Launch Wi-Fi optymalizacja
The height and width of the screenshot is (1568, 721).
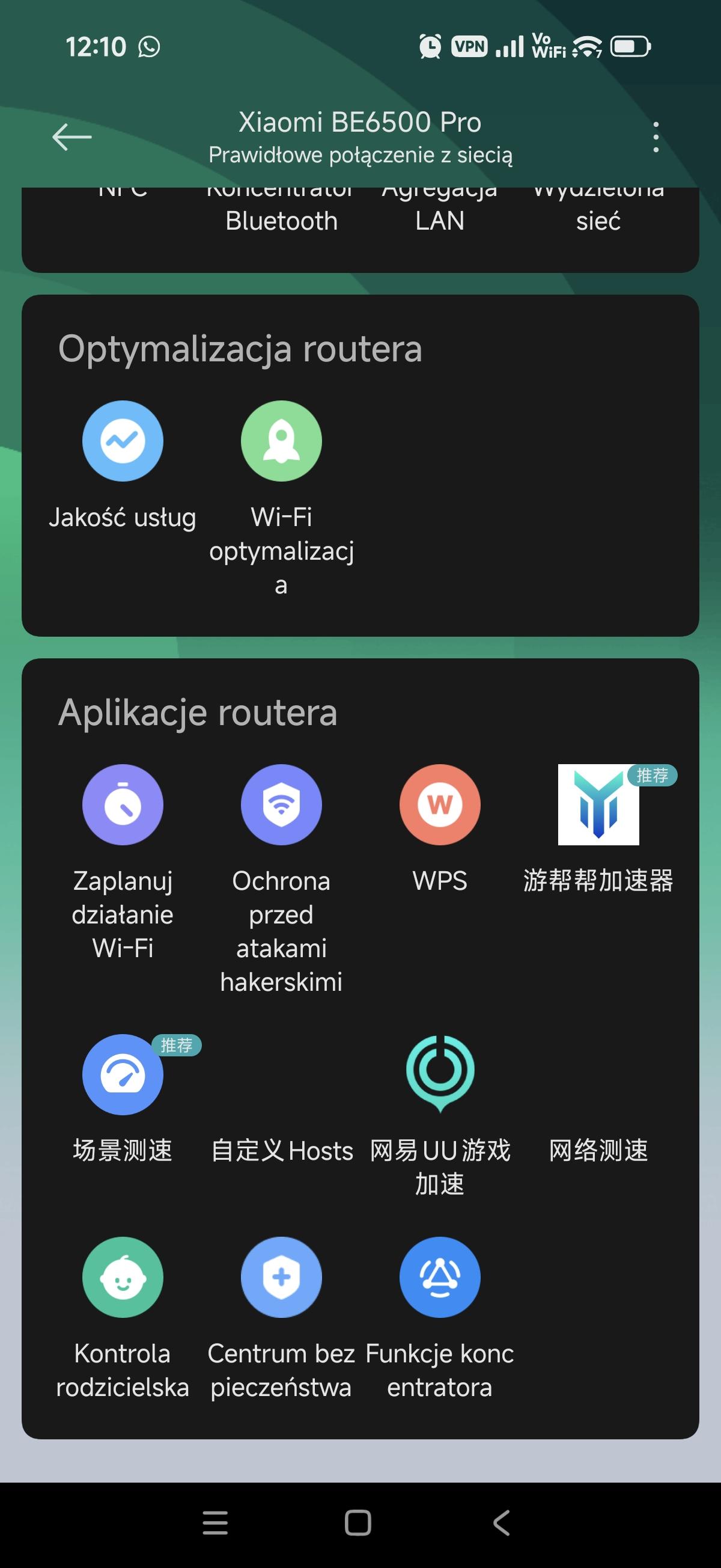(281, 441)
